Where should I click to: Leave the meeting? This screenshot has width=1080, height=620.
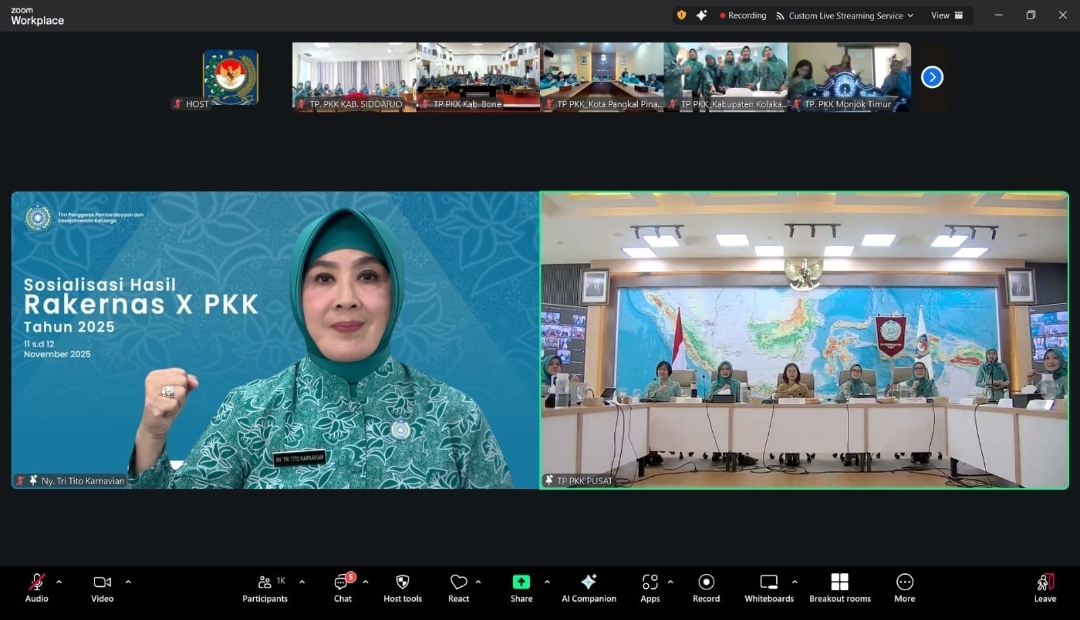1045,587
